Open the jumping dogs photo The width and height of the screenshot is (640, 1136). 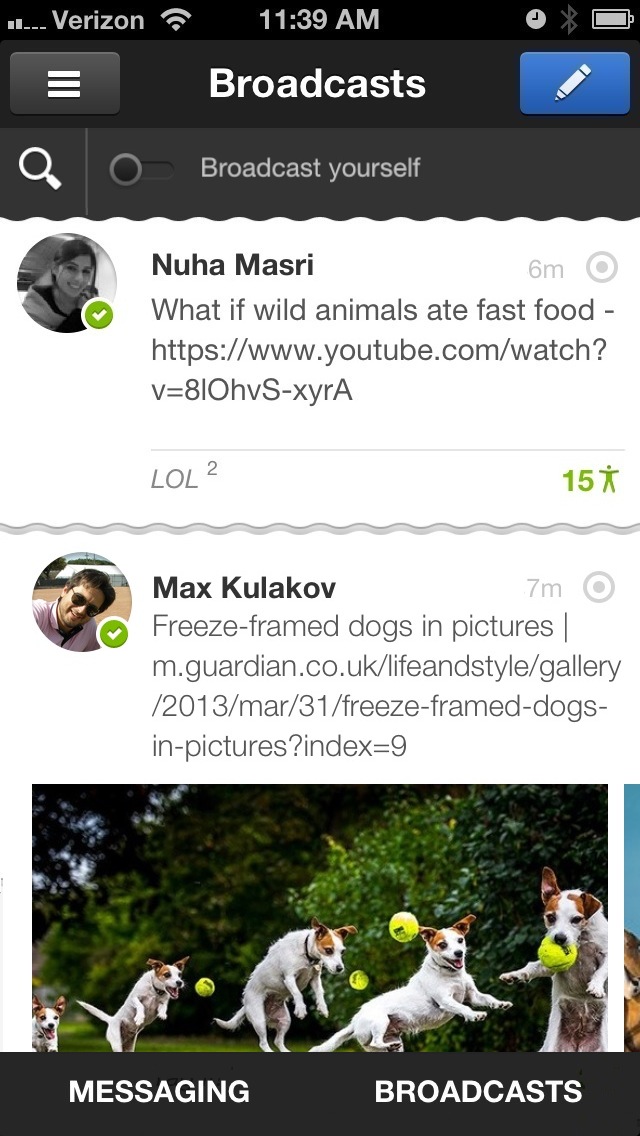pos(320,918)
